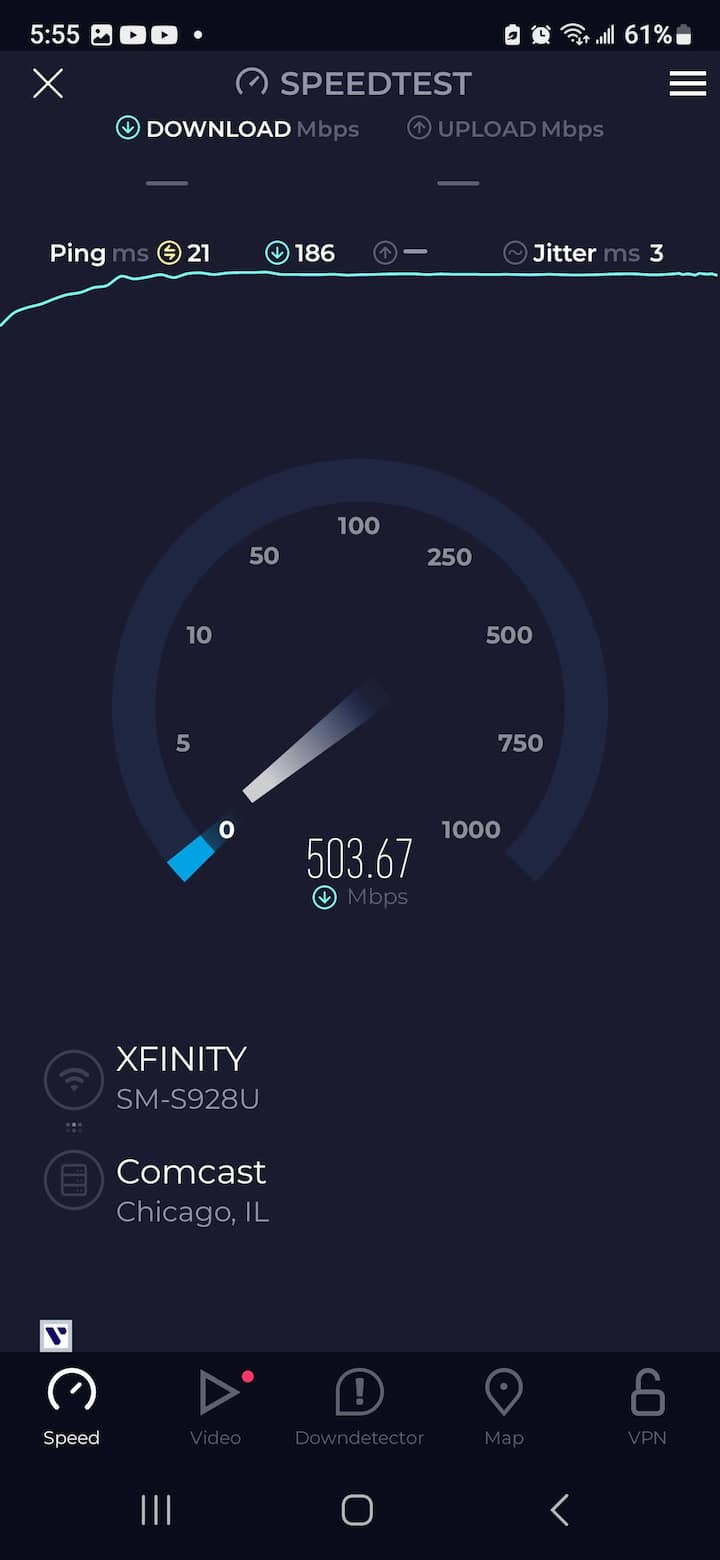
Task: Go to the phone's home screen
Action: (x=357, y=1510)
